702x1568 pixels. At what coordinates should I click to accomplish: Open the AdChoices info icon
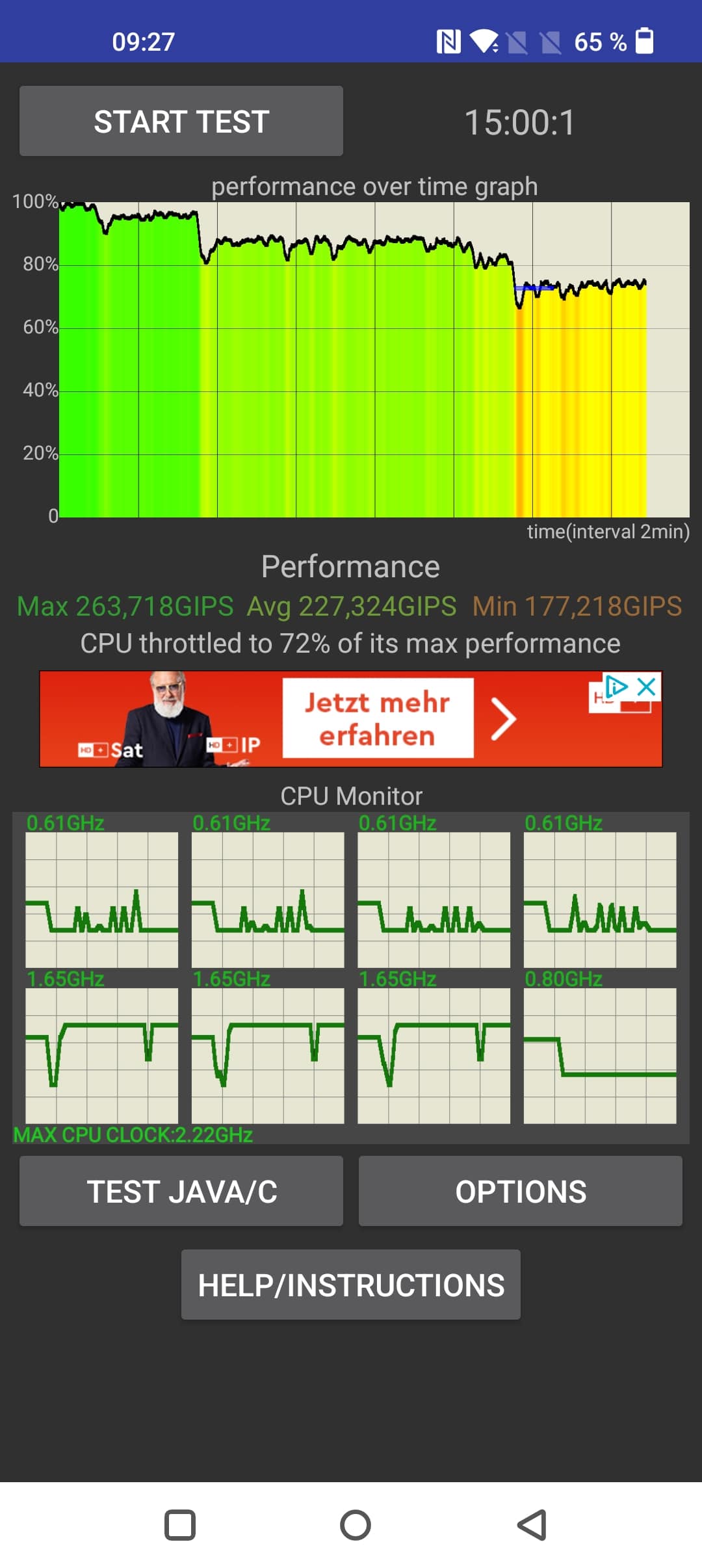[617, 686]
